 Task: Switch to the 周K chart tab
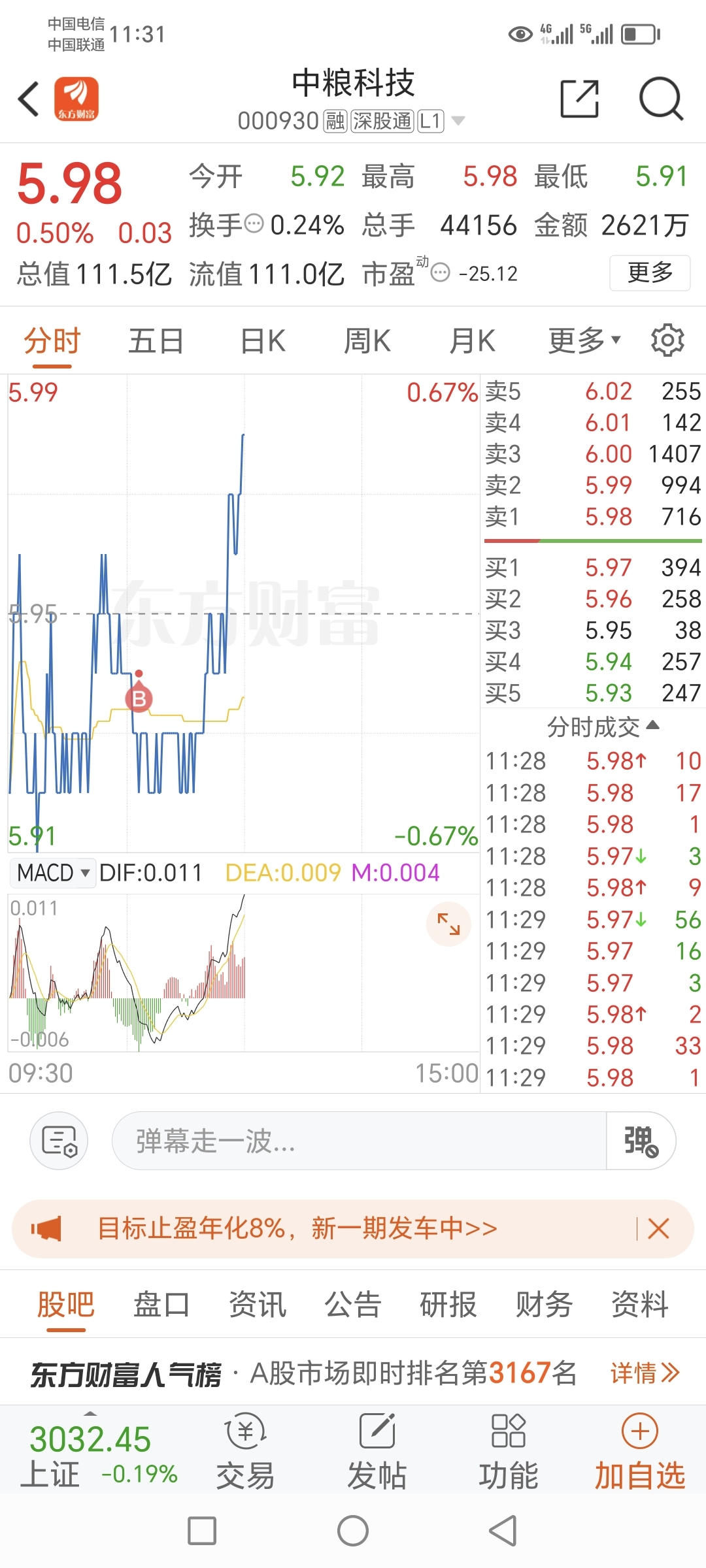pos(367,341)
